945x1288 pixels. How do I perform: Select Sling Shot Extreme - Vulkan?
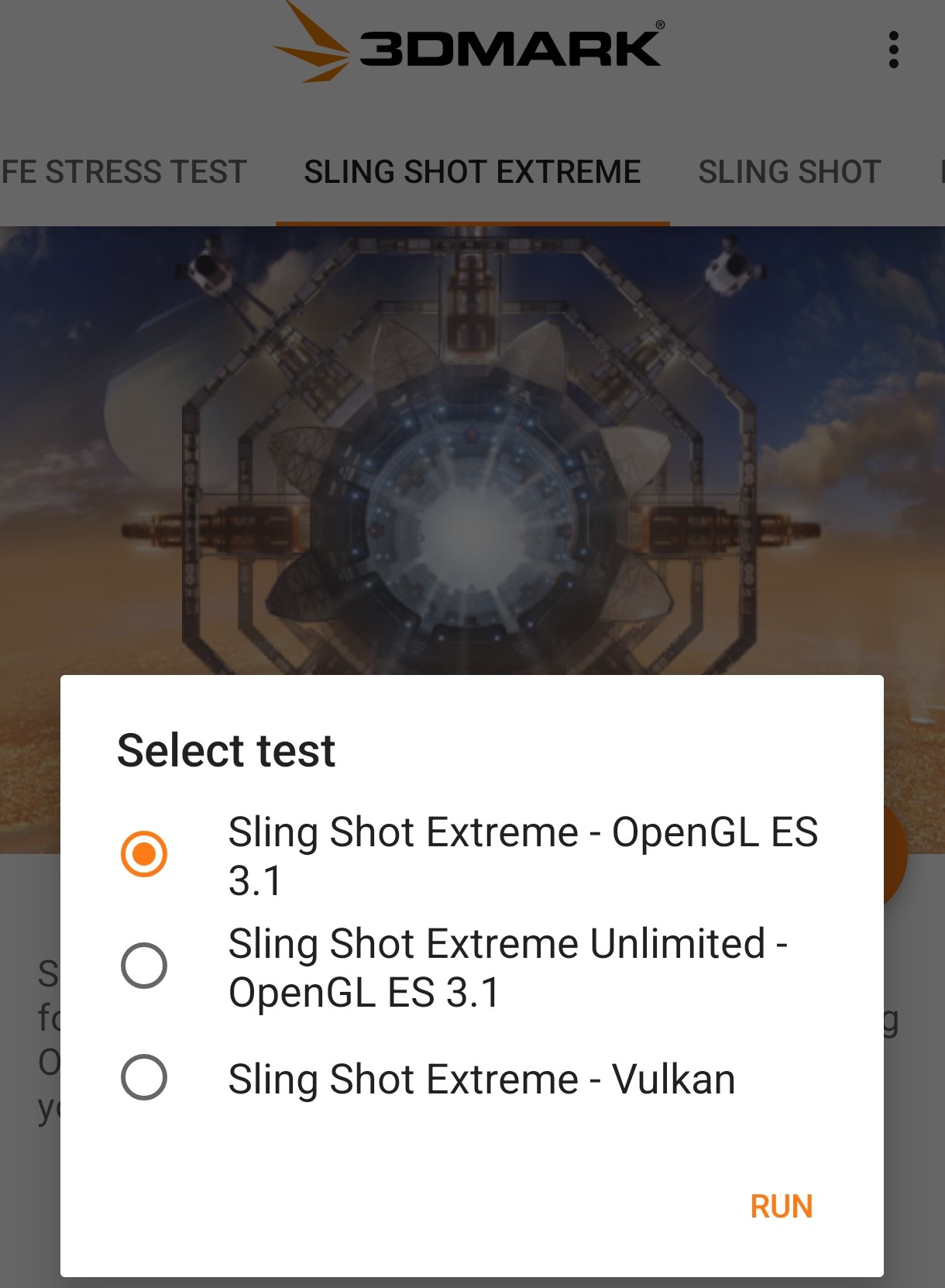click(144, 1077)
